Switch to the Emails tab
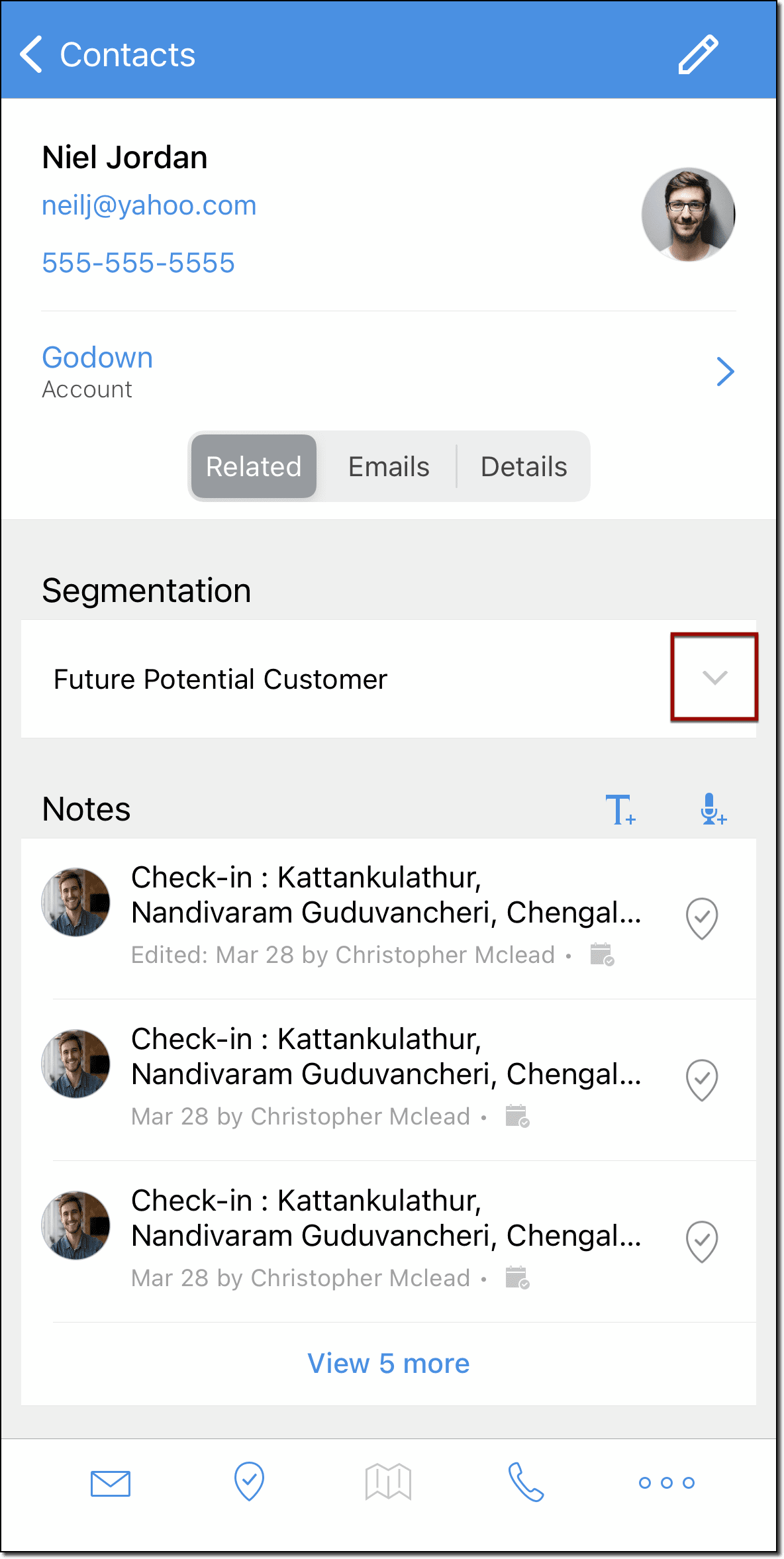Image resolution: width=784 pixels, height=1559 pixels. [389, 467]
